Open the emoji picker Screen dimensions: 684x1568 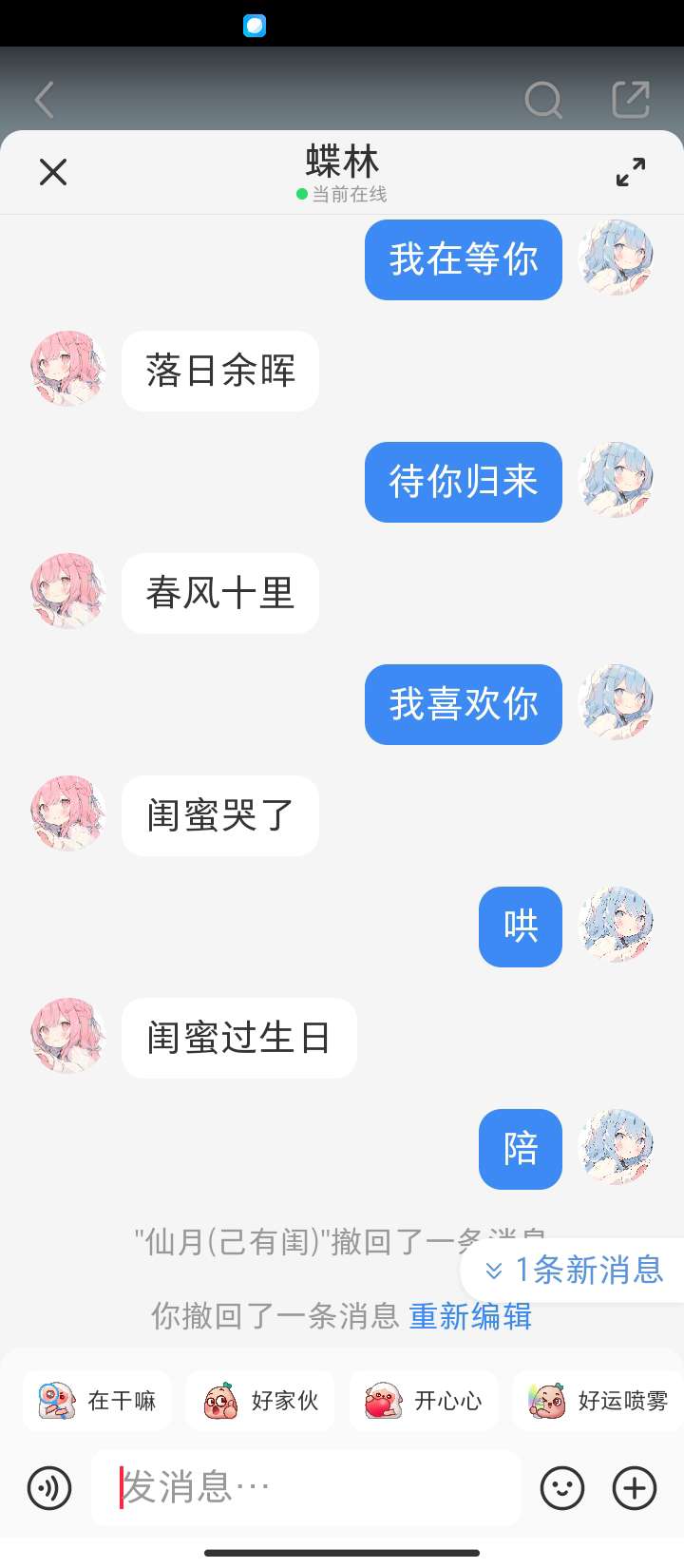tap(562, 1487)
